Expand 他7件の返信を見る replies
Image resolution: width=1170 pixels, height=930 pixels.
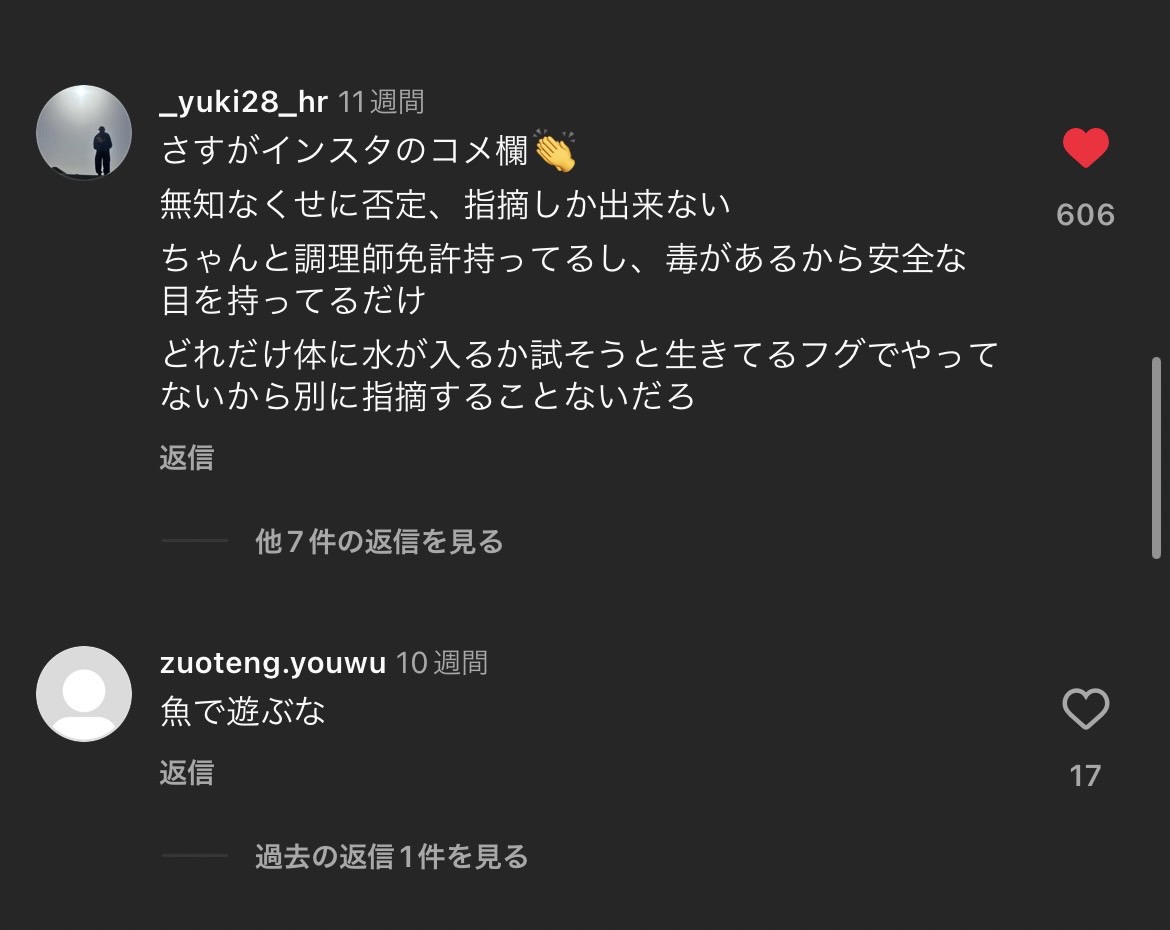pyautogui.click(x=379, y=542)
